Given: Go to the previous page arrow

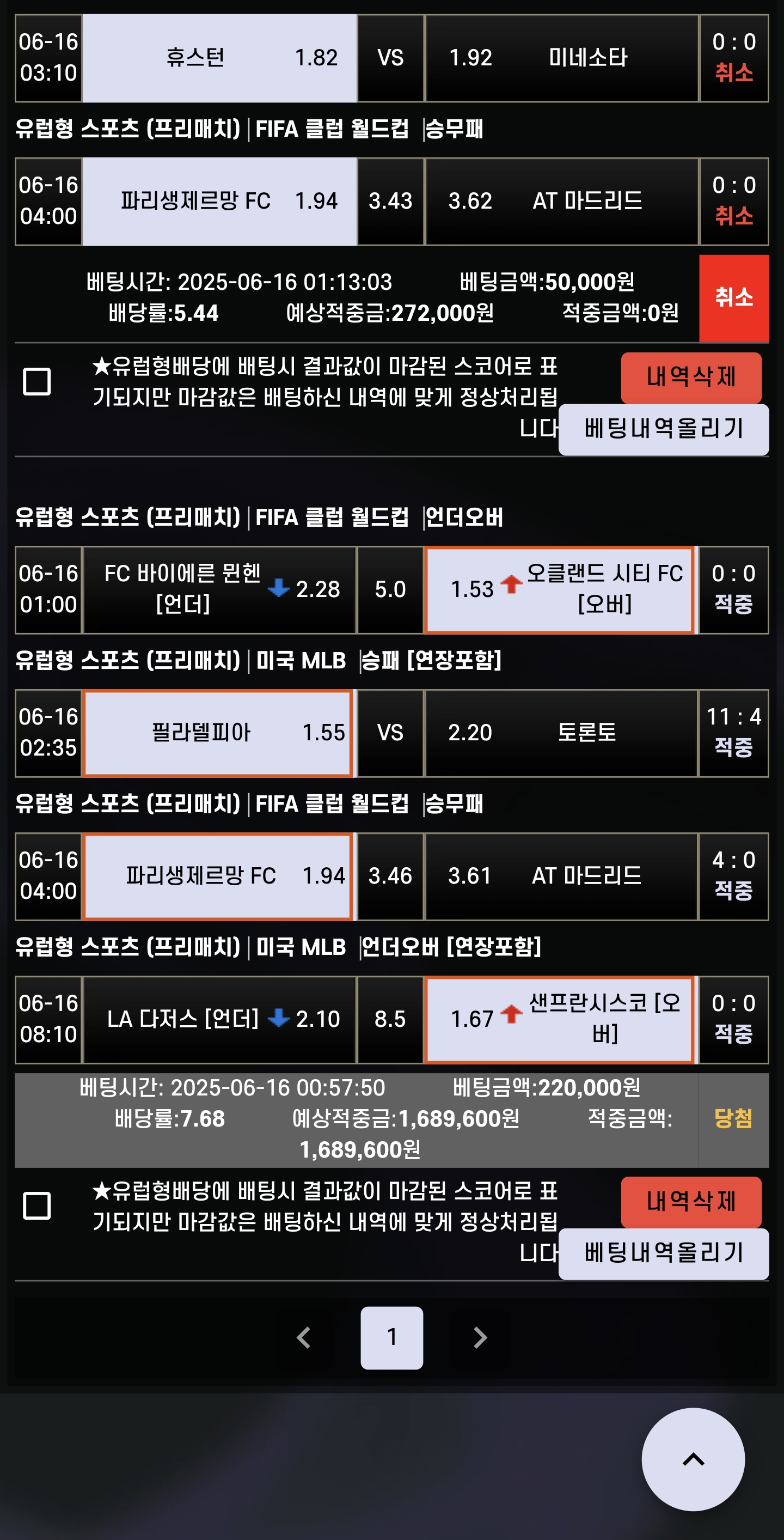Looking at the screenshot, I should coord(304,1337).
